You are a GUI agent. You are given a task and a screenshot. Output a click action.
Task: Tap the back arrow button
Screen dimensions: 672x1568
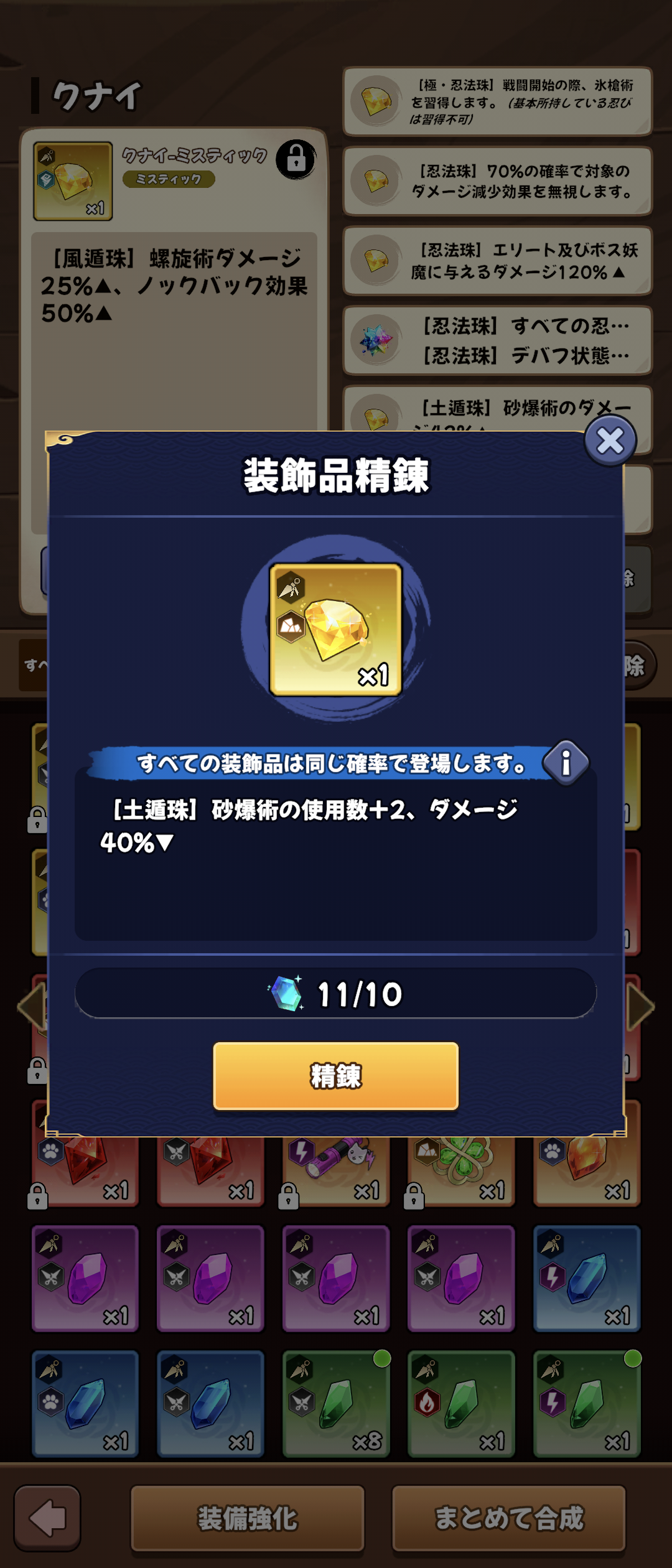(47, 1518)
